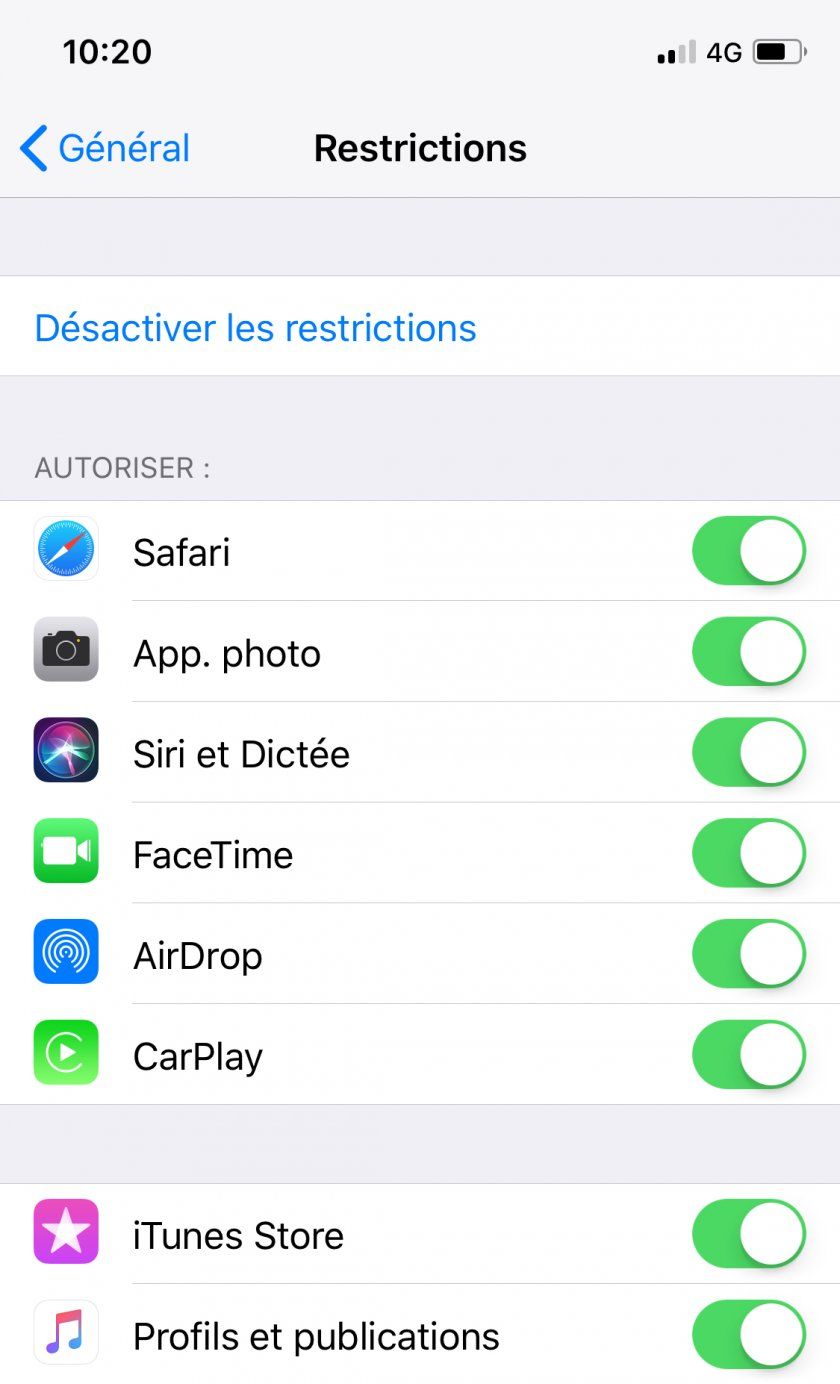Tap the Safari compass icon
Image resolution: width=840 pixels, height=1384 pixels.
pos(66,550)
